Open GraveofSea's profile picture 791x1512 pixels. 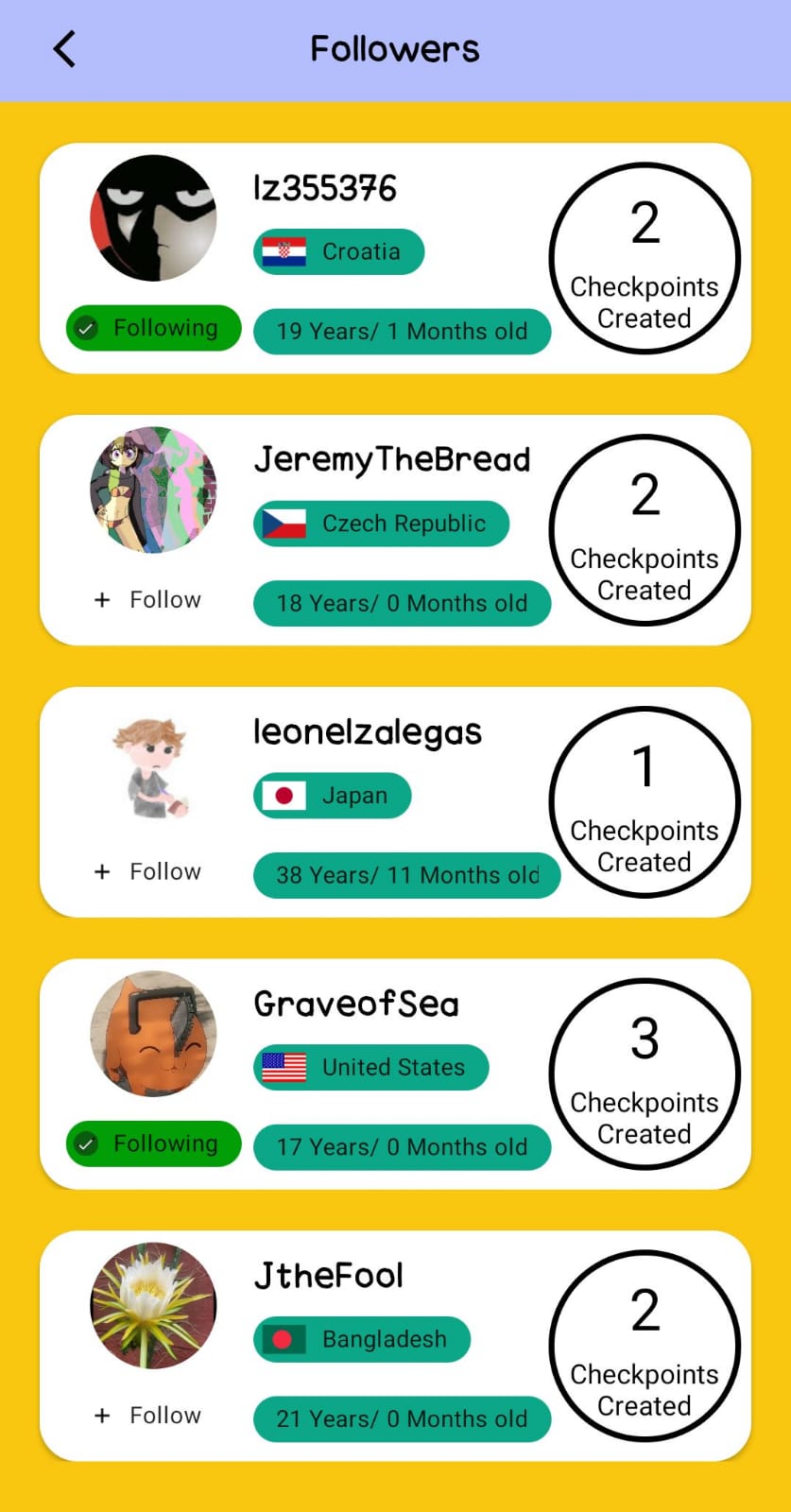153,1034
